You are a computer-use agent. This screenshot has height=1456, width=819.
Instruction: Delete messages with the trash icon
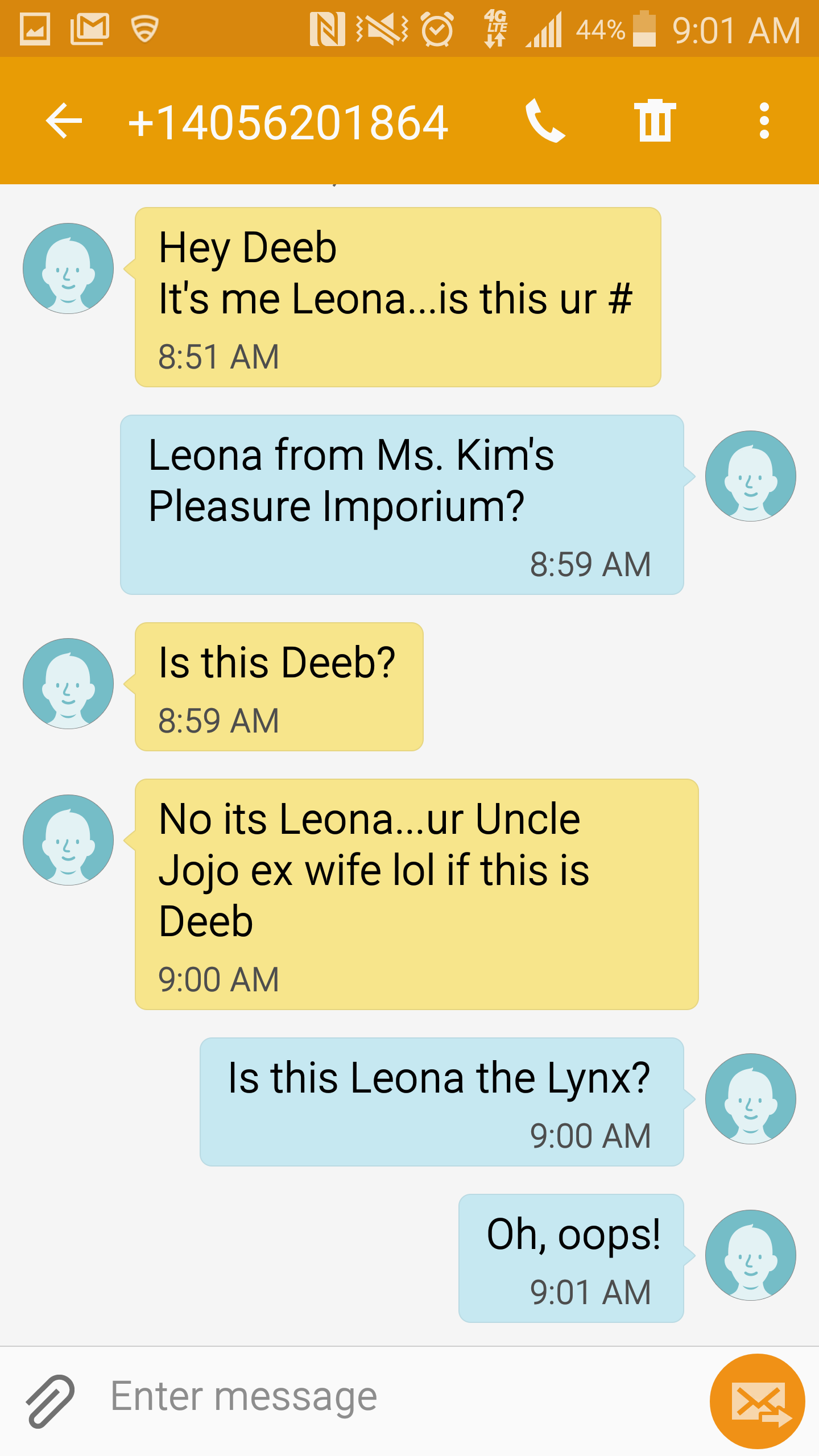(655, 120)
